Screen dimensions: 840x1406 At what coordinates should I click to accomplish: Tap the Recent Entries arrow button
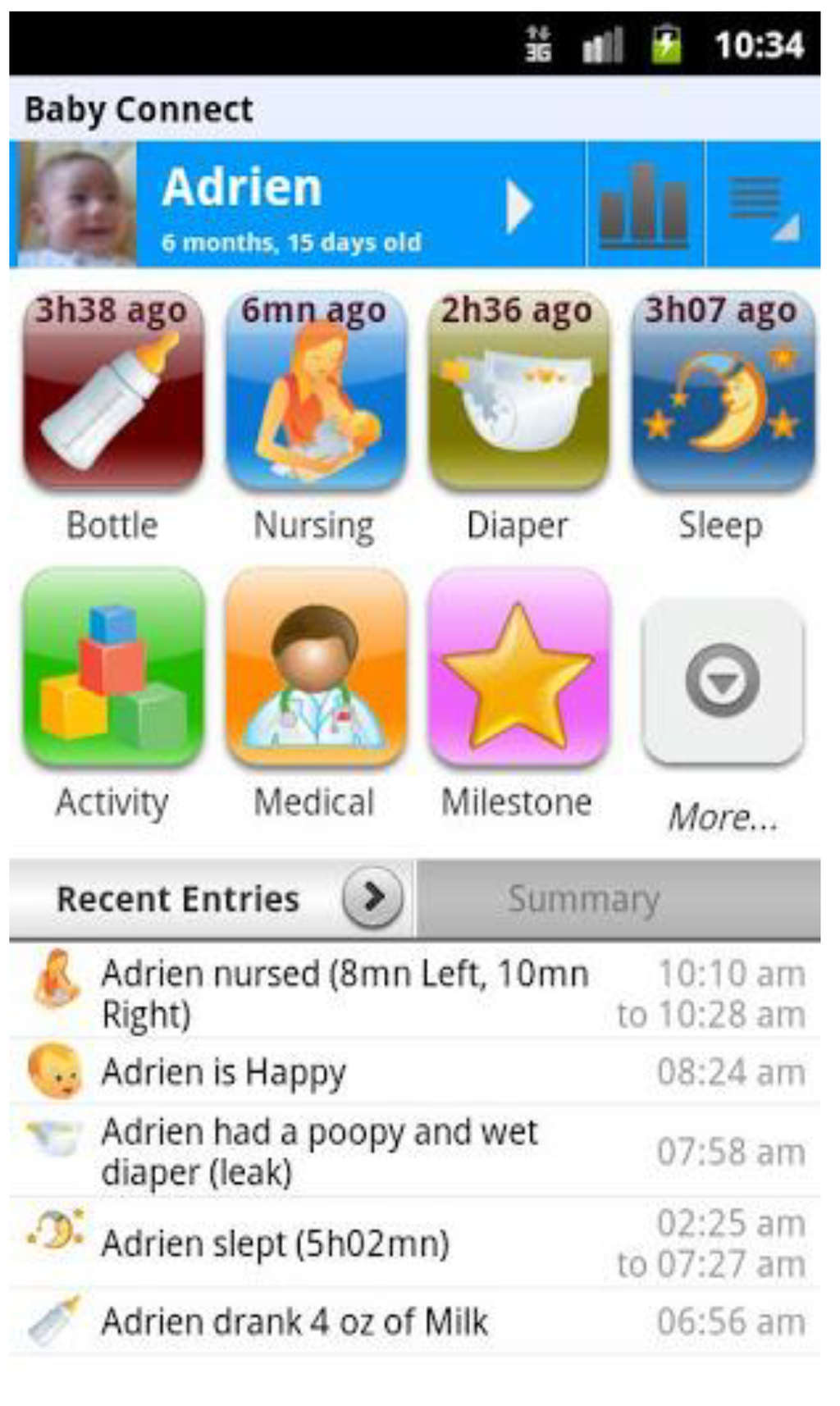pos(372,897)
